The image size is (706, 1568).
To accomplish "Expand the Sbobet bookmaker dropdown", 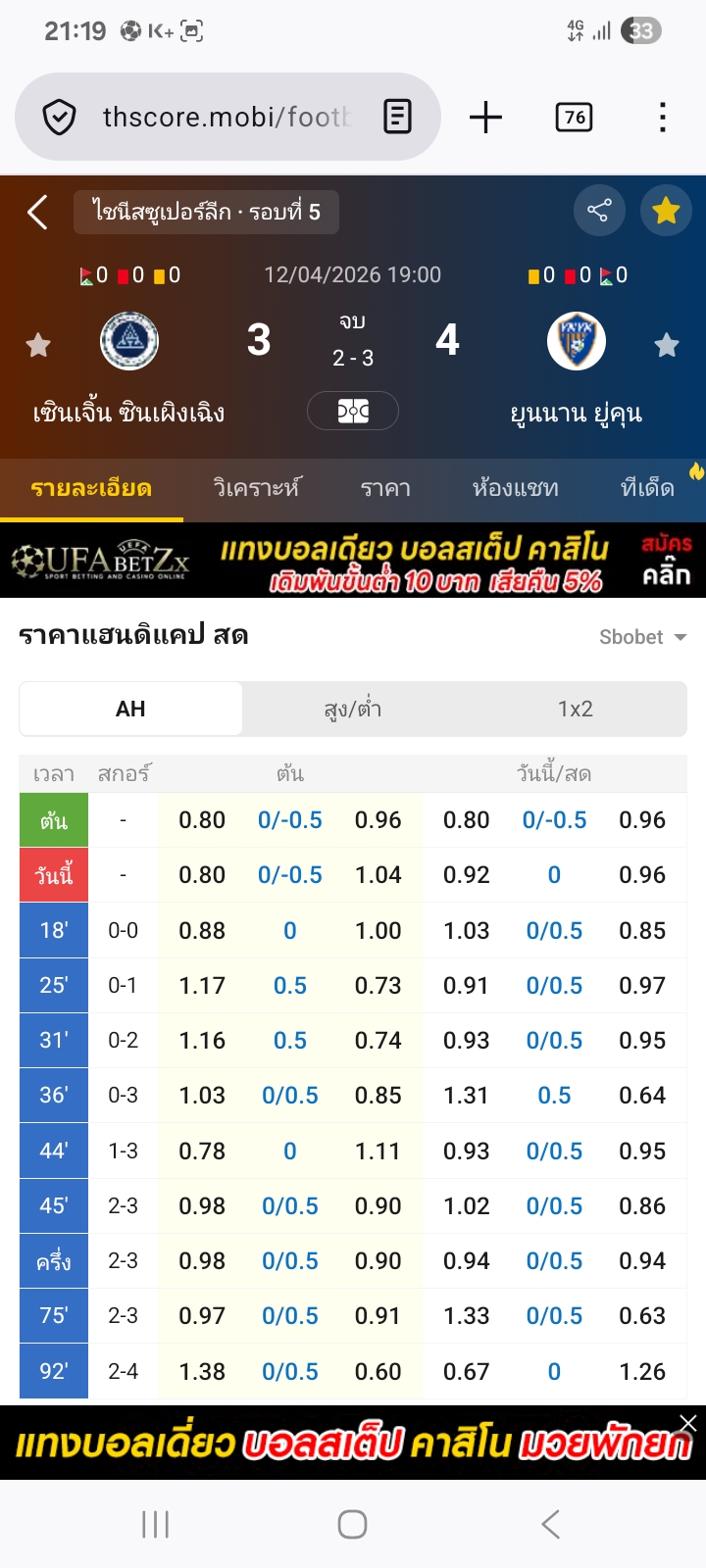I will [x=642, y=637].
